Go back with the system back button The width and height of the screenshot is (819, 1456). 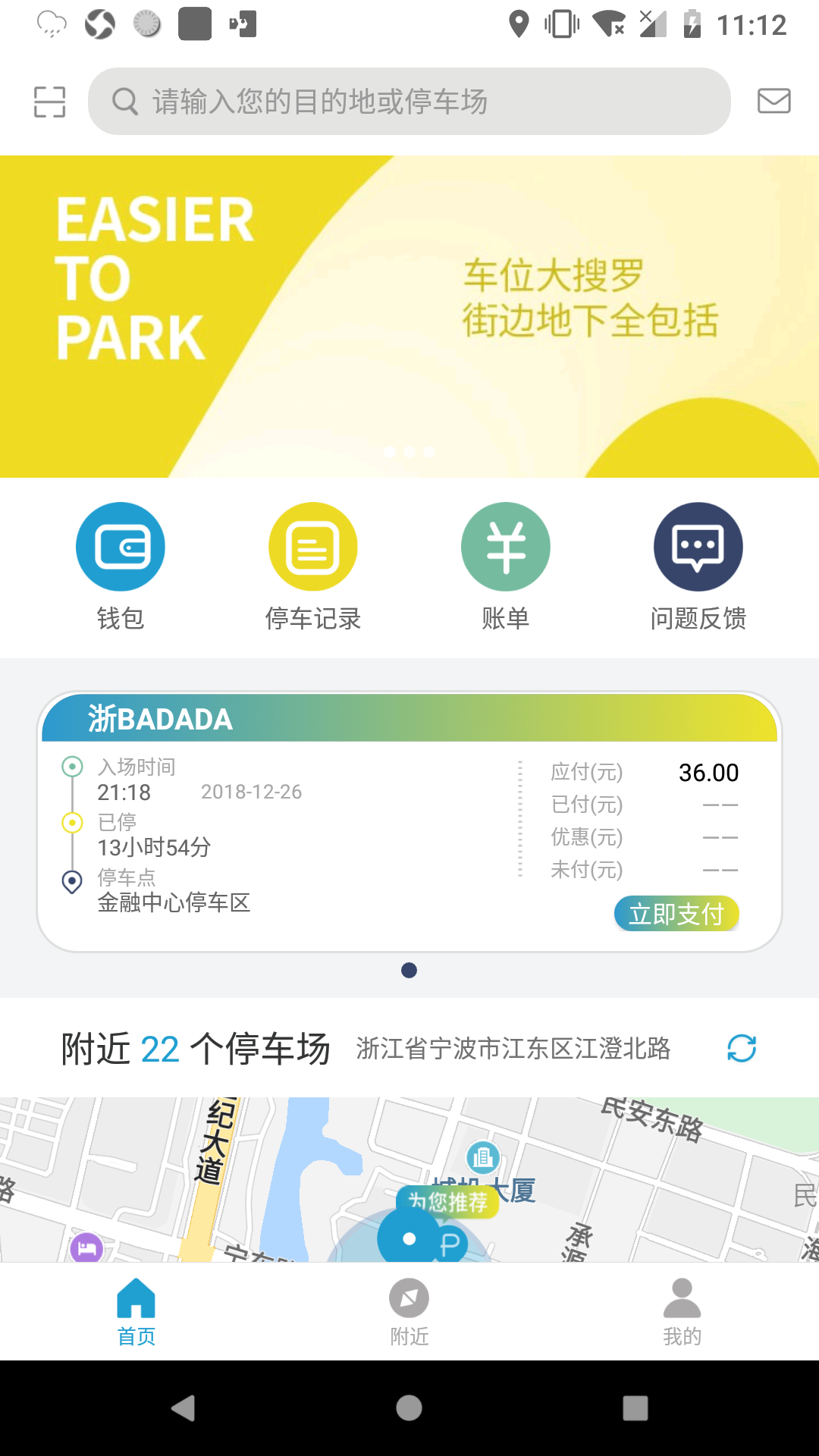[183, 1408]
